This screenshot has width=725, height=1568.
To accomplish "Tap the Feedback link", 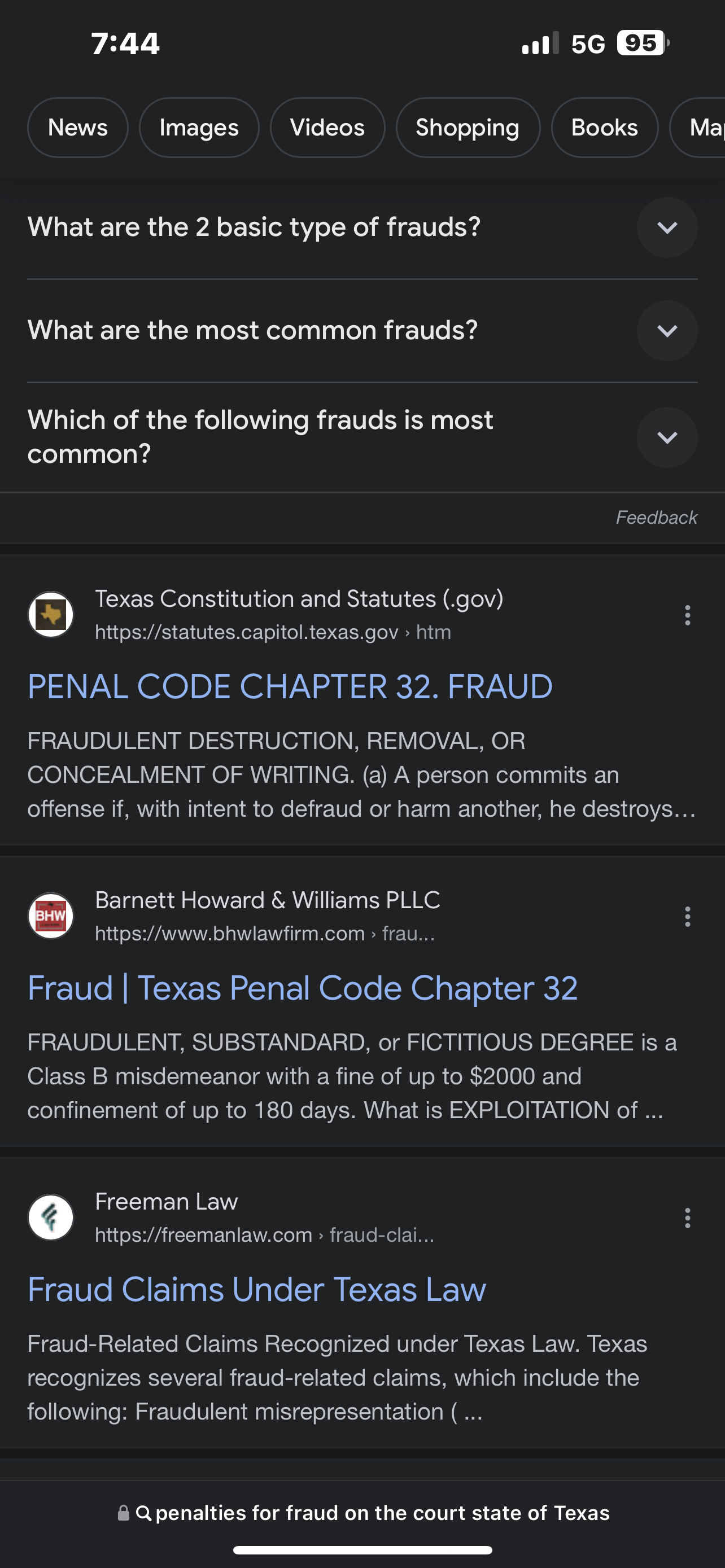I will pos(656,518).
